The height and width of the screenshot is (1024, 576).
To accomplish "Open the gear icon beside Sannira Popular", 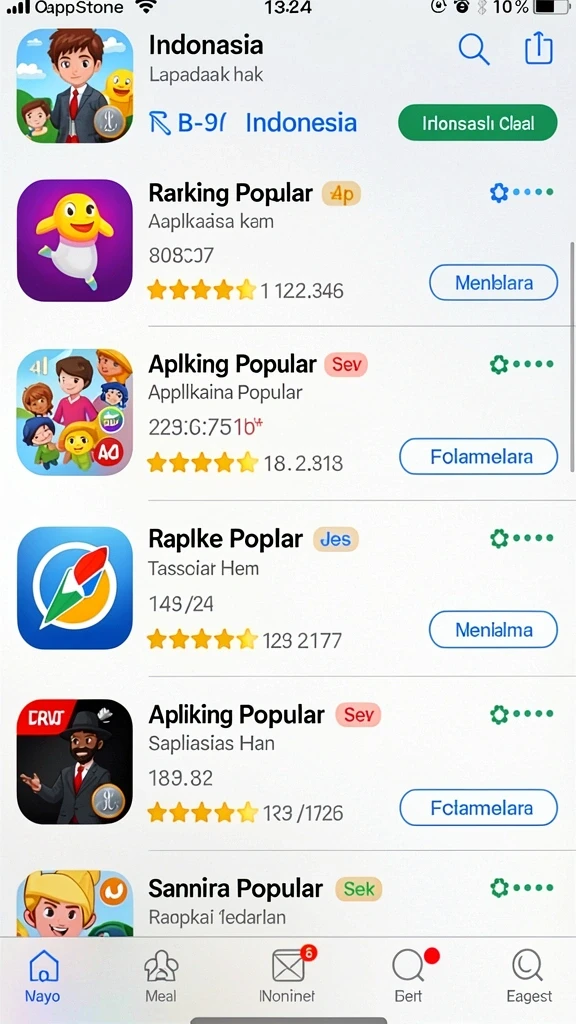I will (499, 888).
